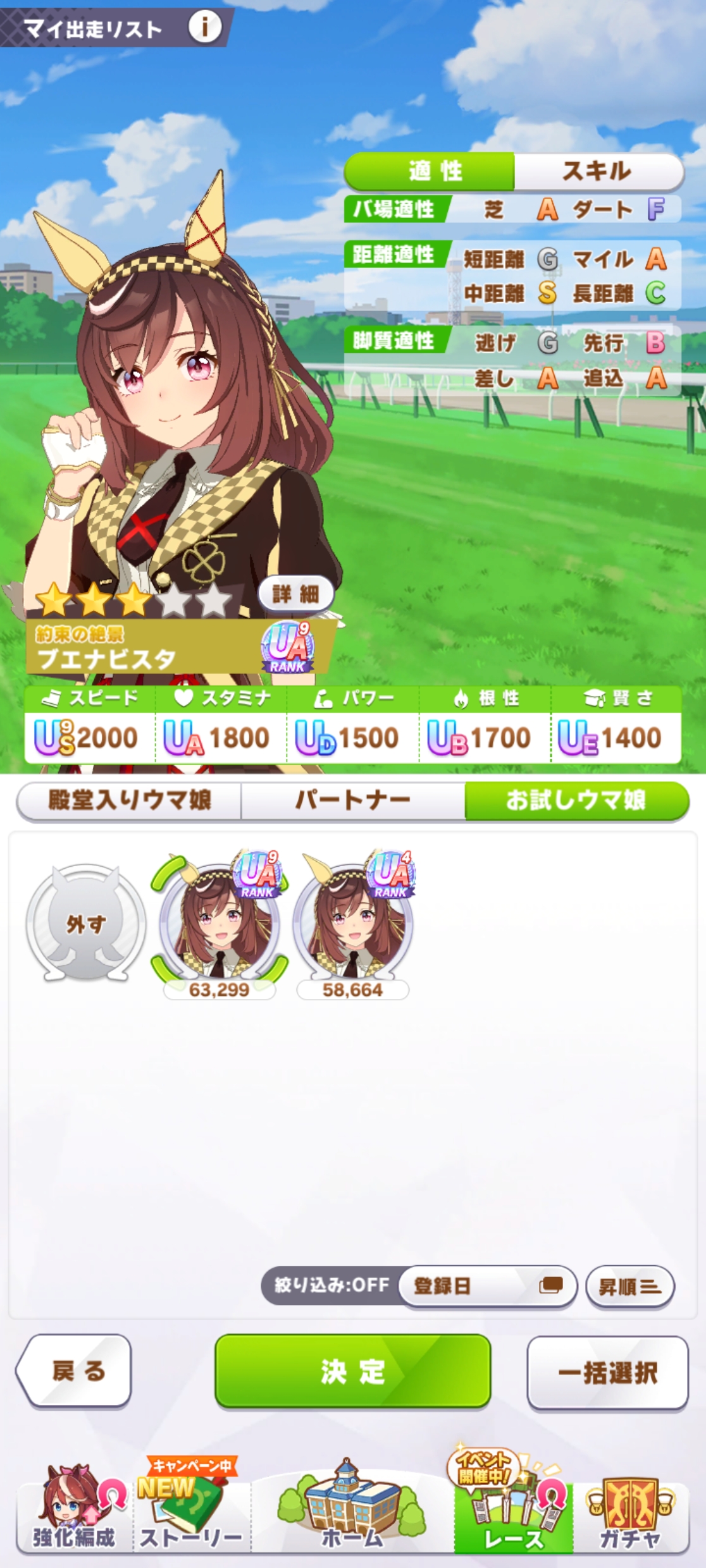Toggle the 昇順 sort order
The image size is (706, 1568).
(629, 1285)
